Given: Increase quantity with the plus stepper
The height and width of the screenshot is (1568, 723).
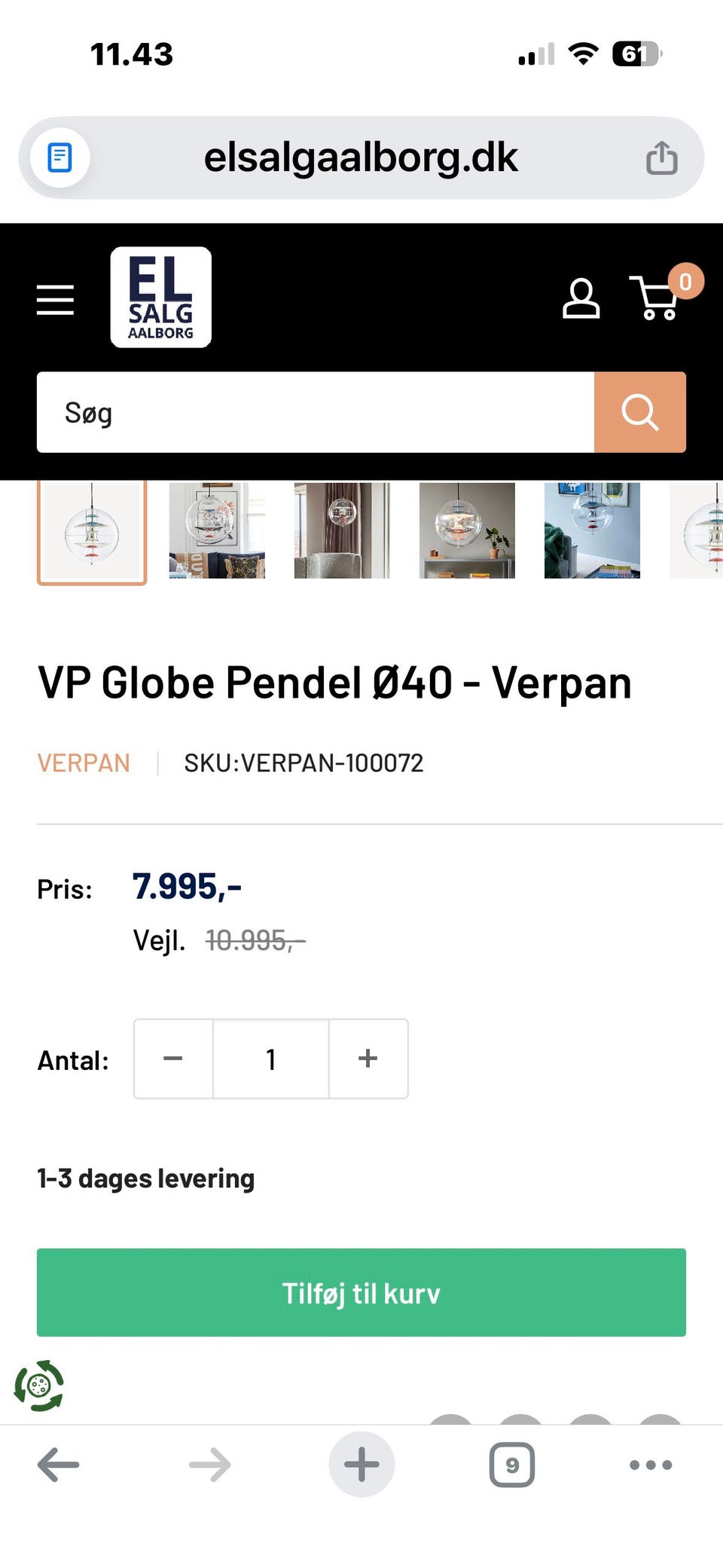Looking at the screenshot, I should (368, 1059).
